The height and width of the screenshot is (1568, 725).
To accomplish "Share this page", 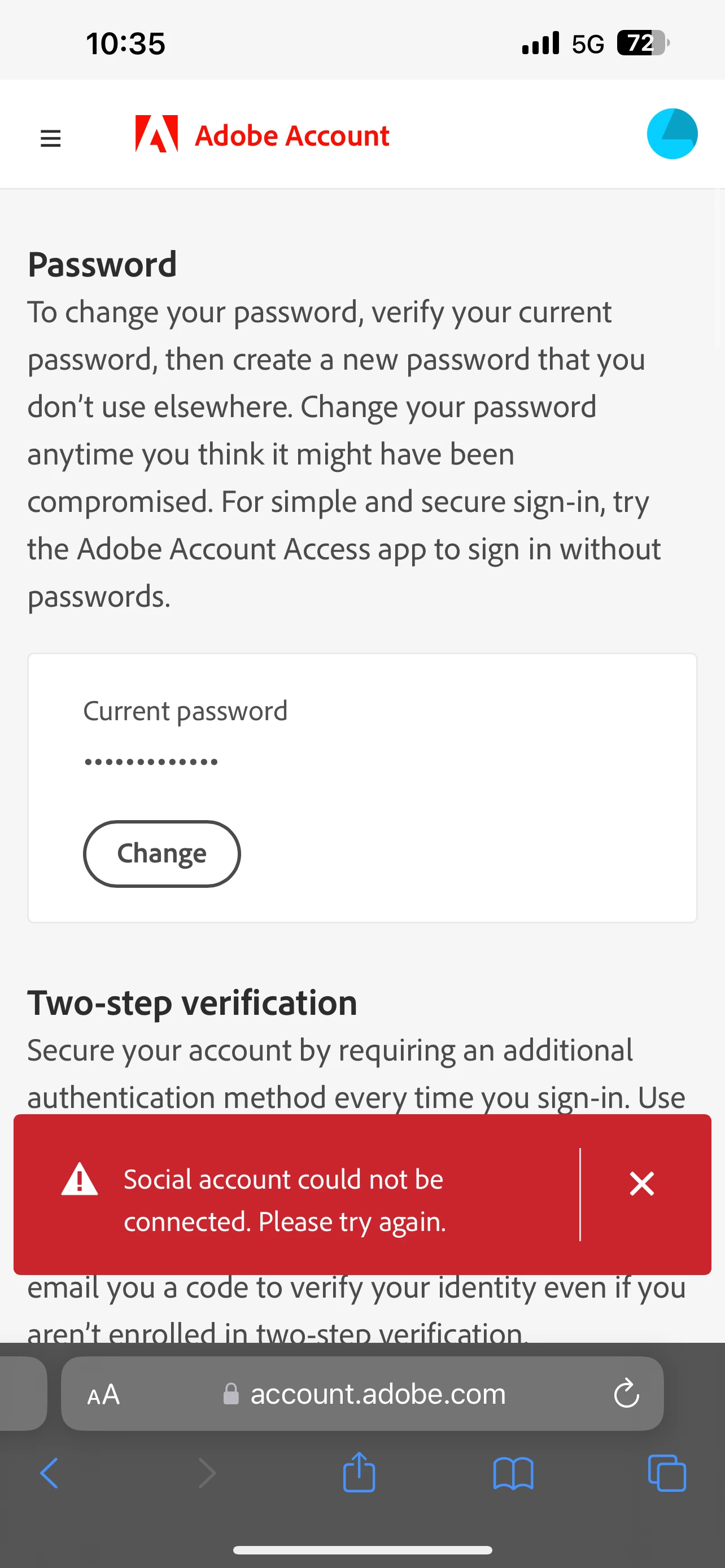I will 359,1473.
